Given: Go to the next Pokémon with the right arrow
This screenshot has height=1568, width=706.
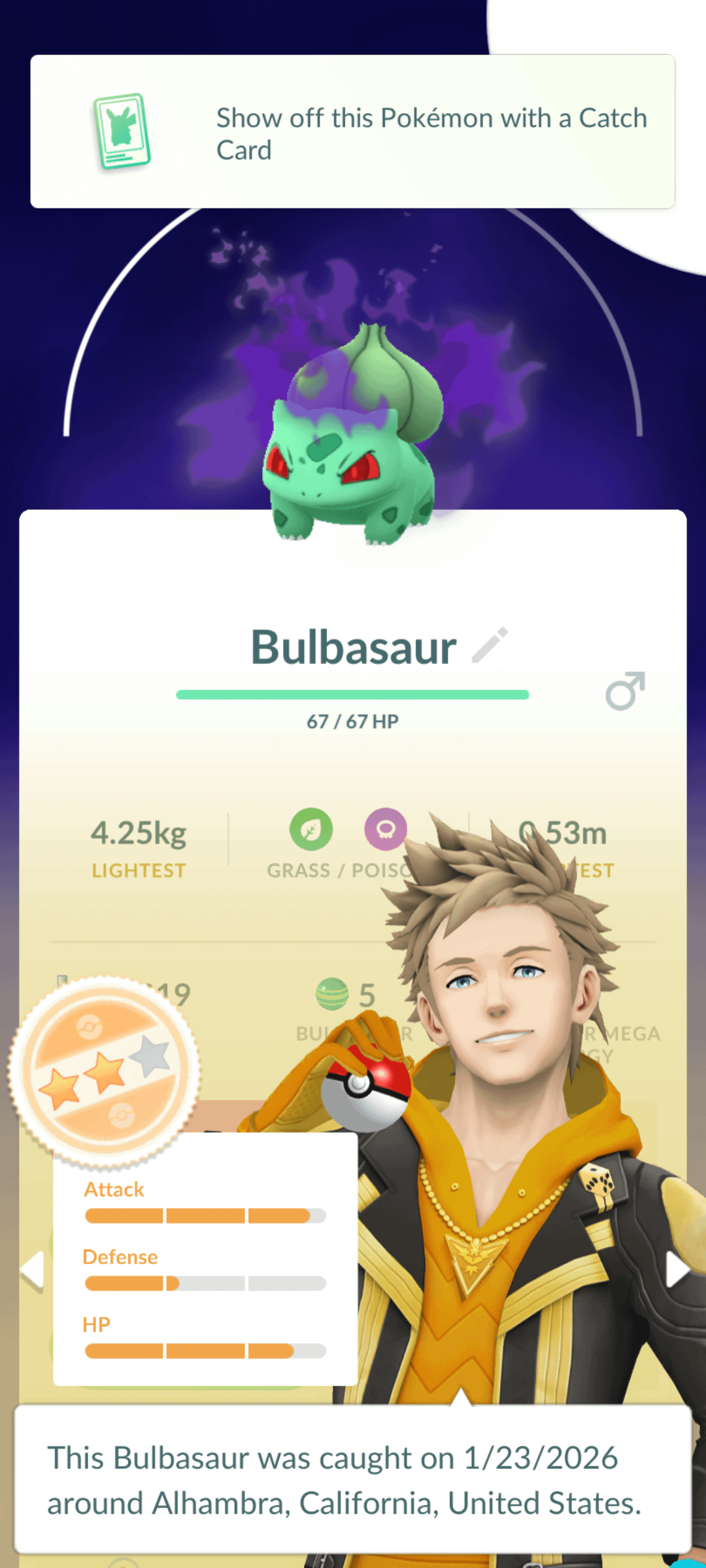Looking at the screenshot, I should point(676,1270).
